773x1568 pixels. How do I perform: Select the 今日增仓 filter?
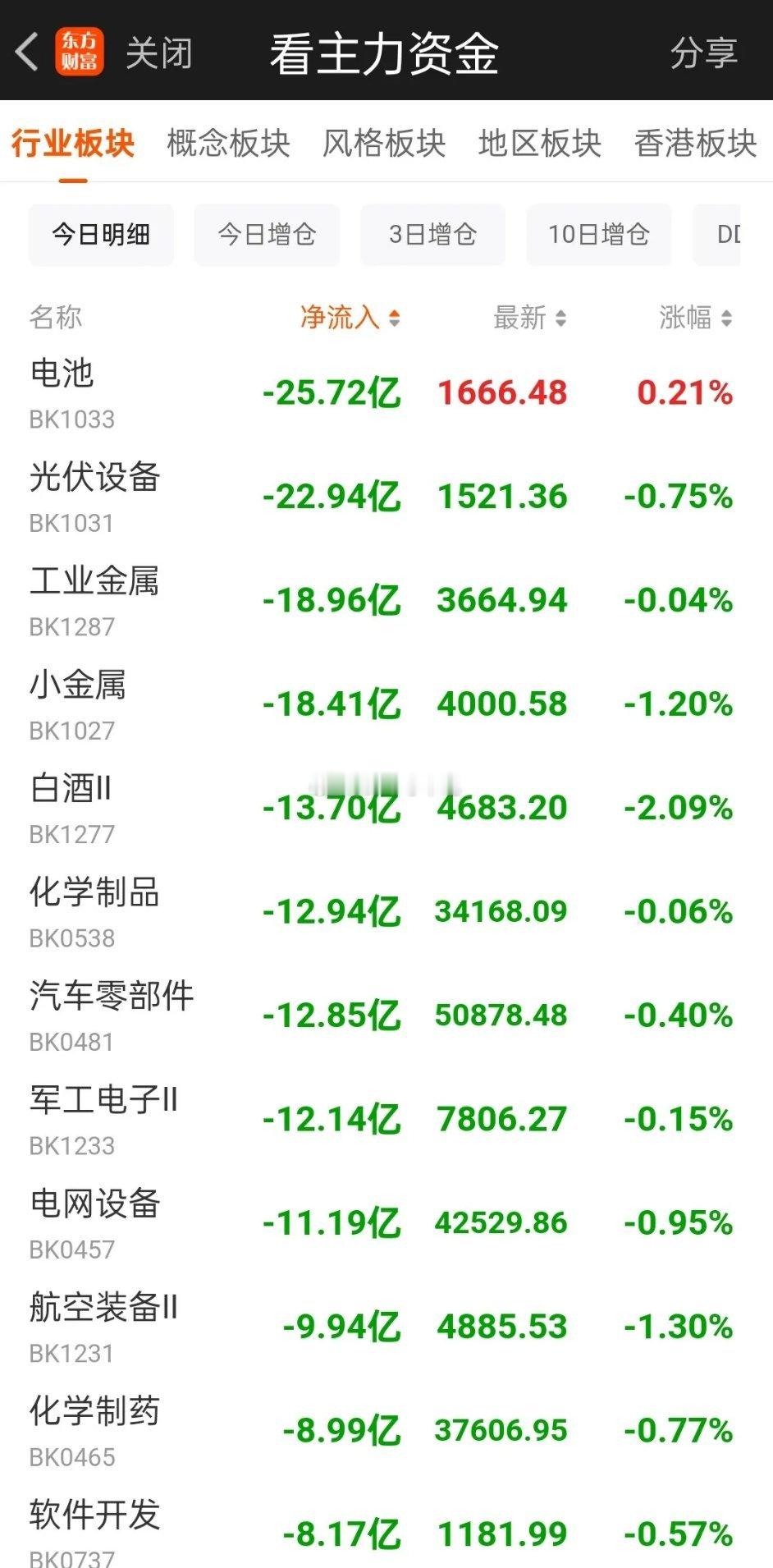[266, 235]
